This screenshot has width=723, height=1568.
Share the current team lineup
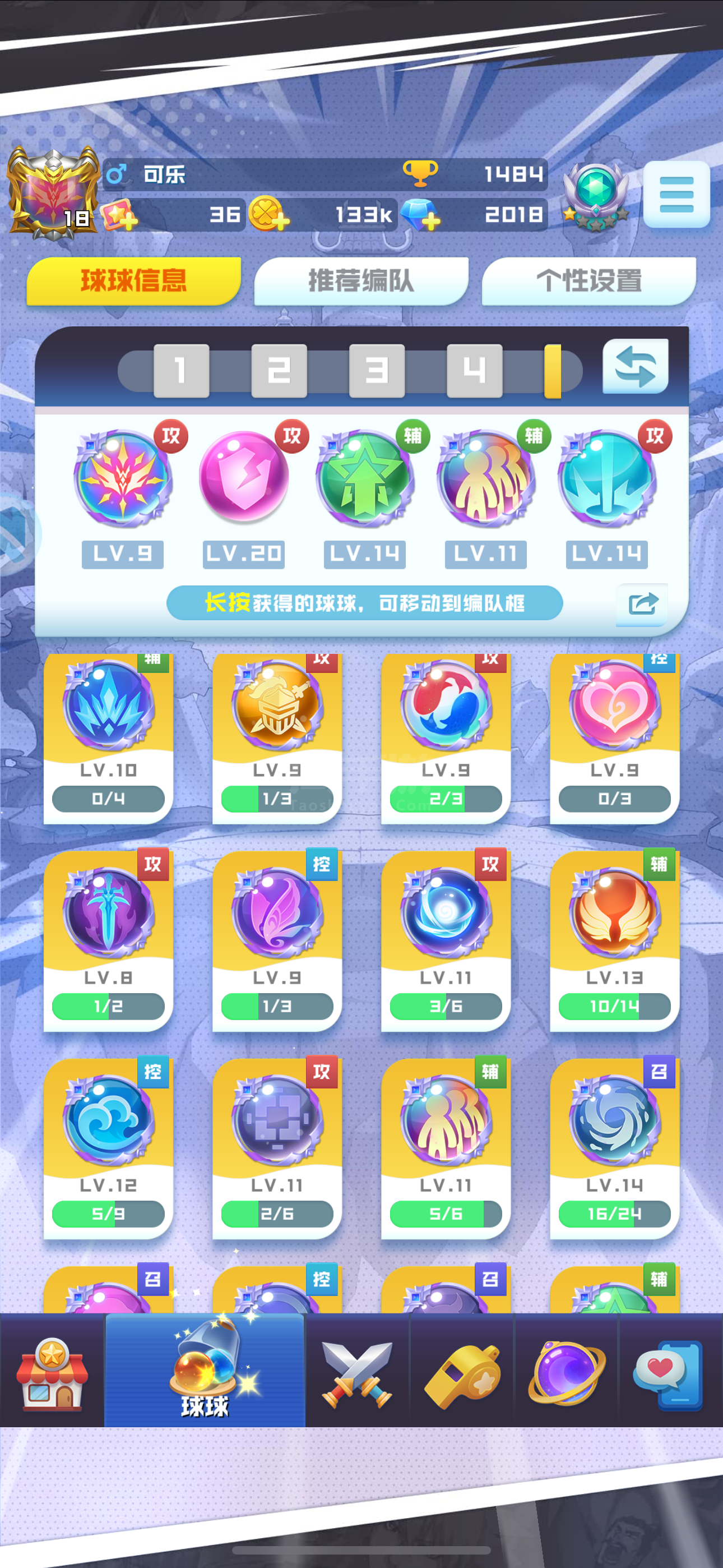642,604
